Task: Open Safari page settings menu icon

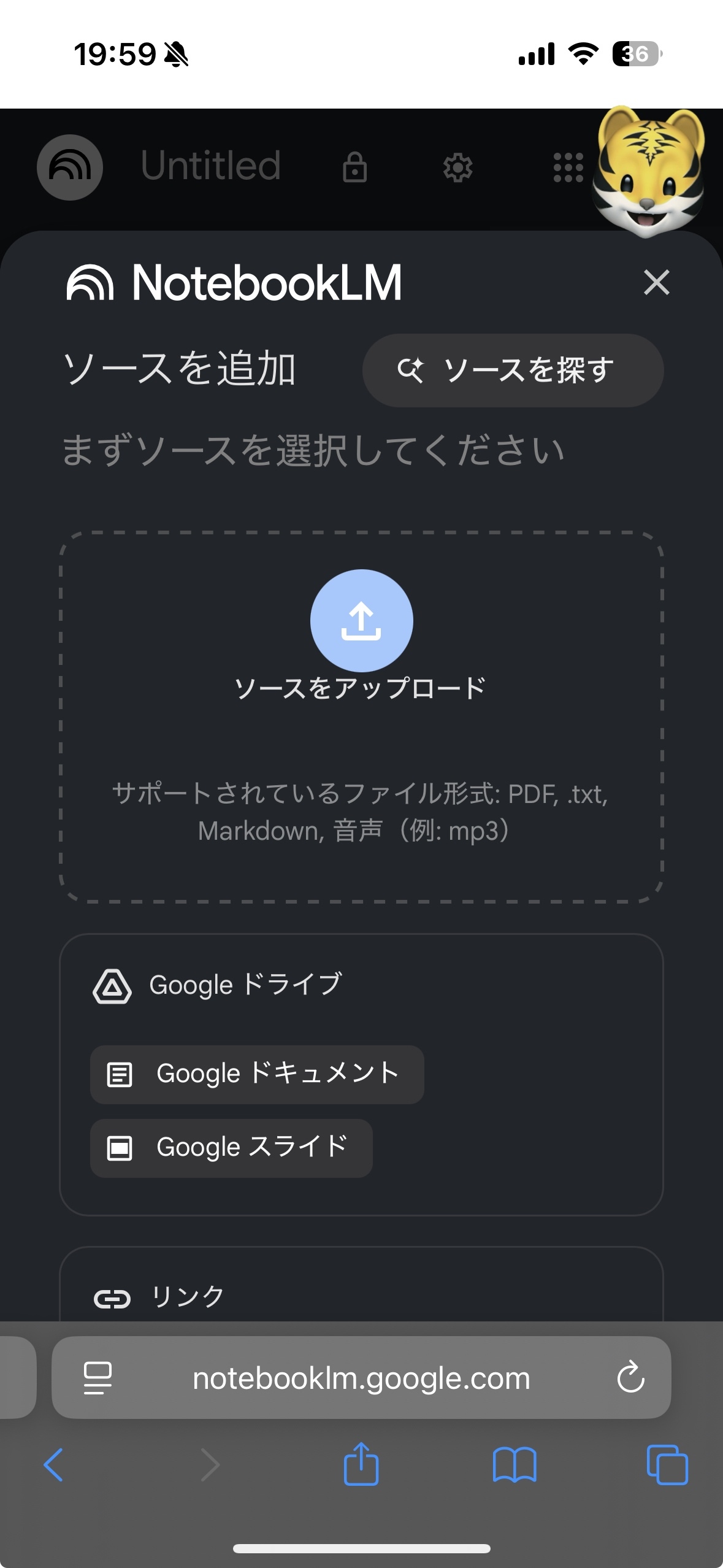Action: (98, 1378)
